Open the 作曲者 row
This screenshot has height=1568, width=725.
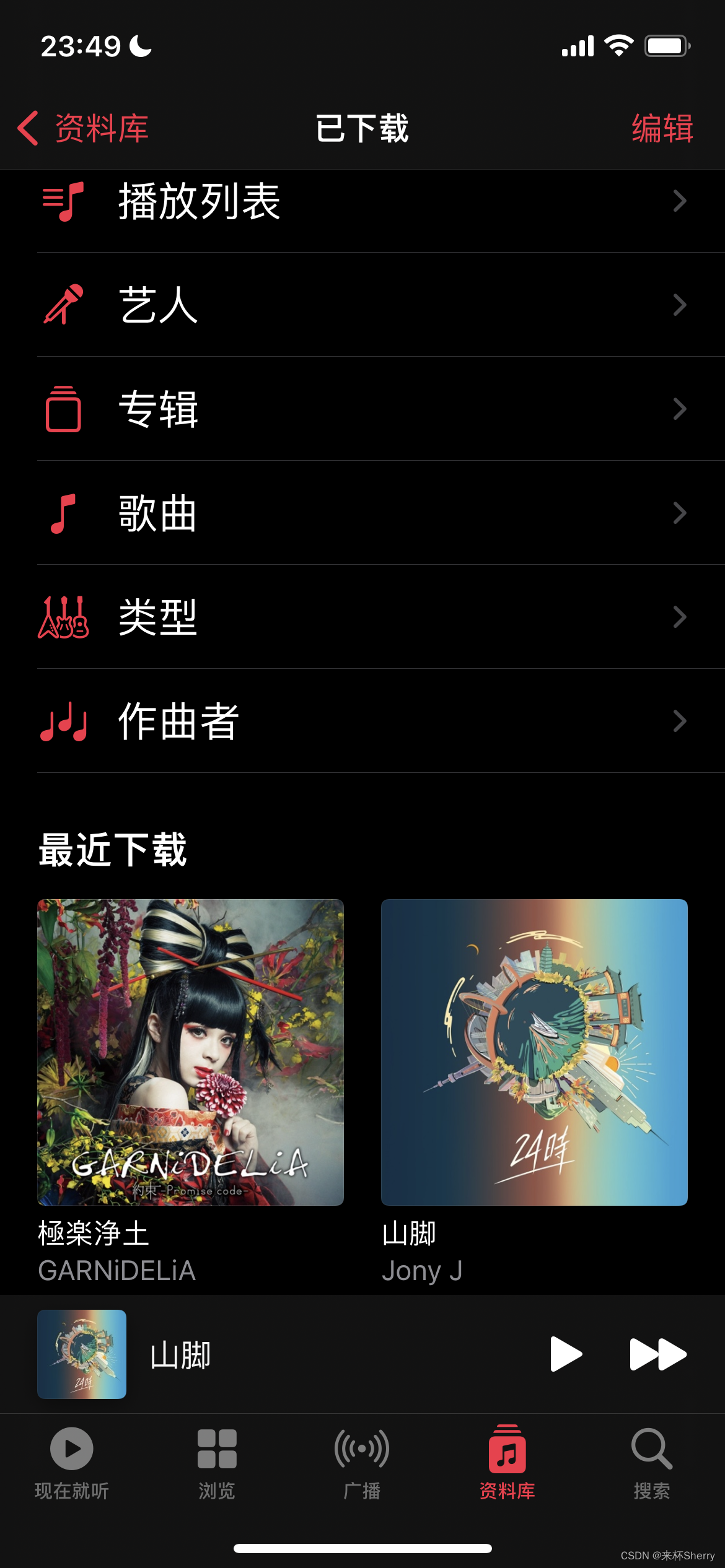pos(362,721)
